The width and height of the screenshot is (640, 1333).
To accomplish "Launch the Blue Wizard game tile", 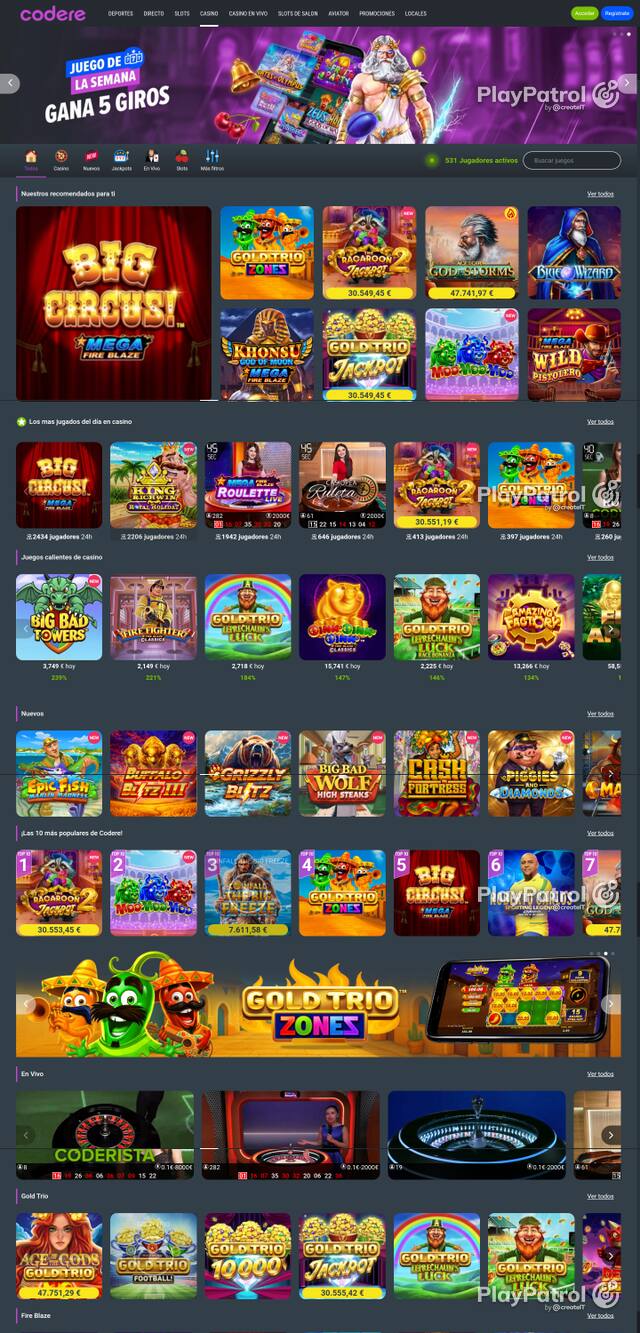I will [574, 253].
